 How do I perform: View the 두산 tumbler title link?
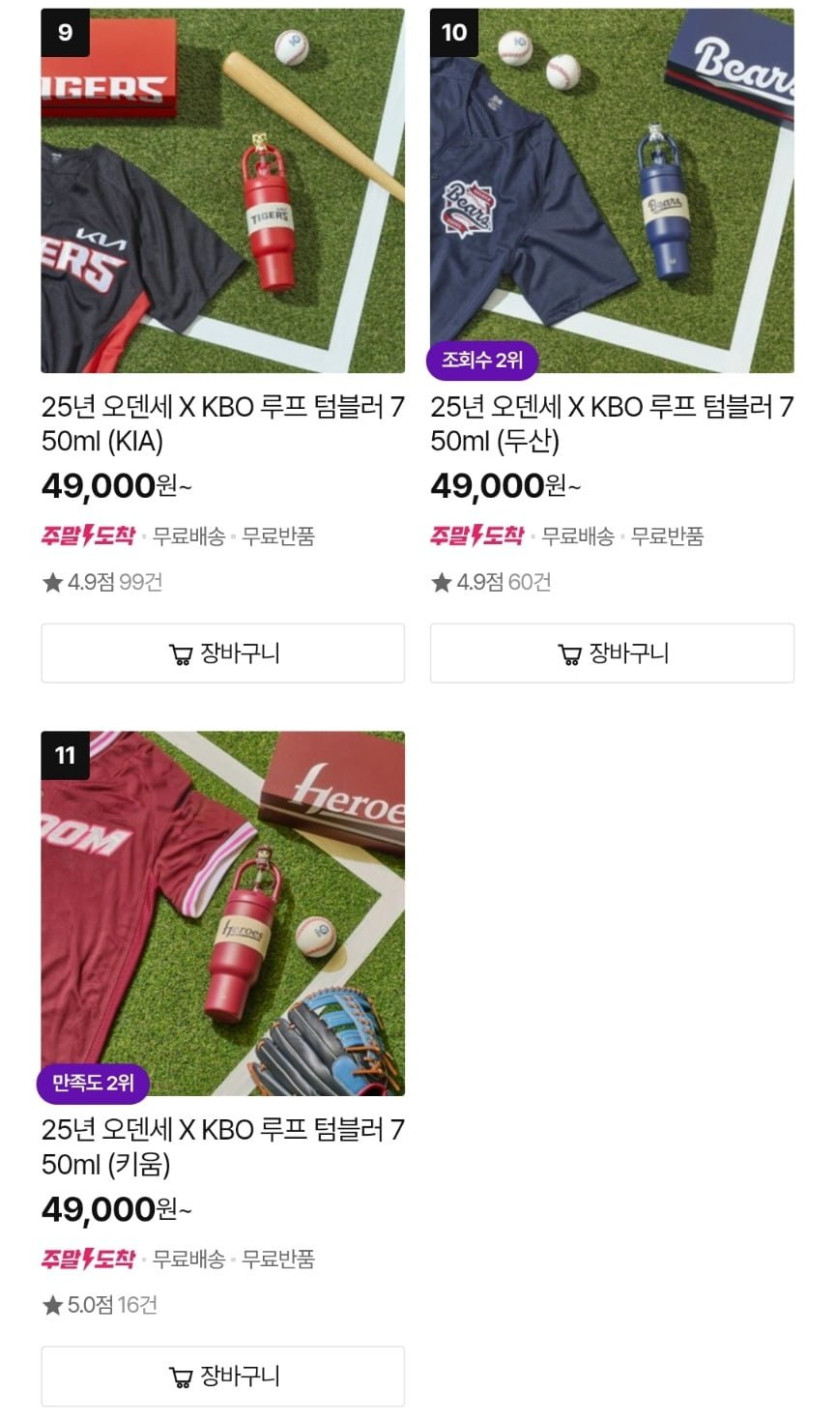point(611,424)
